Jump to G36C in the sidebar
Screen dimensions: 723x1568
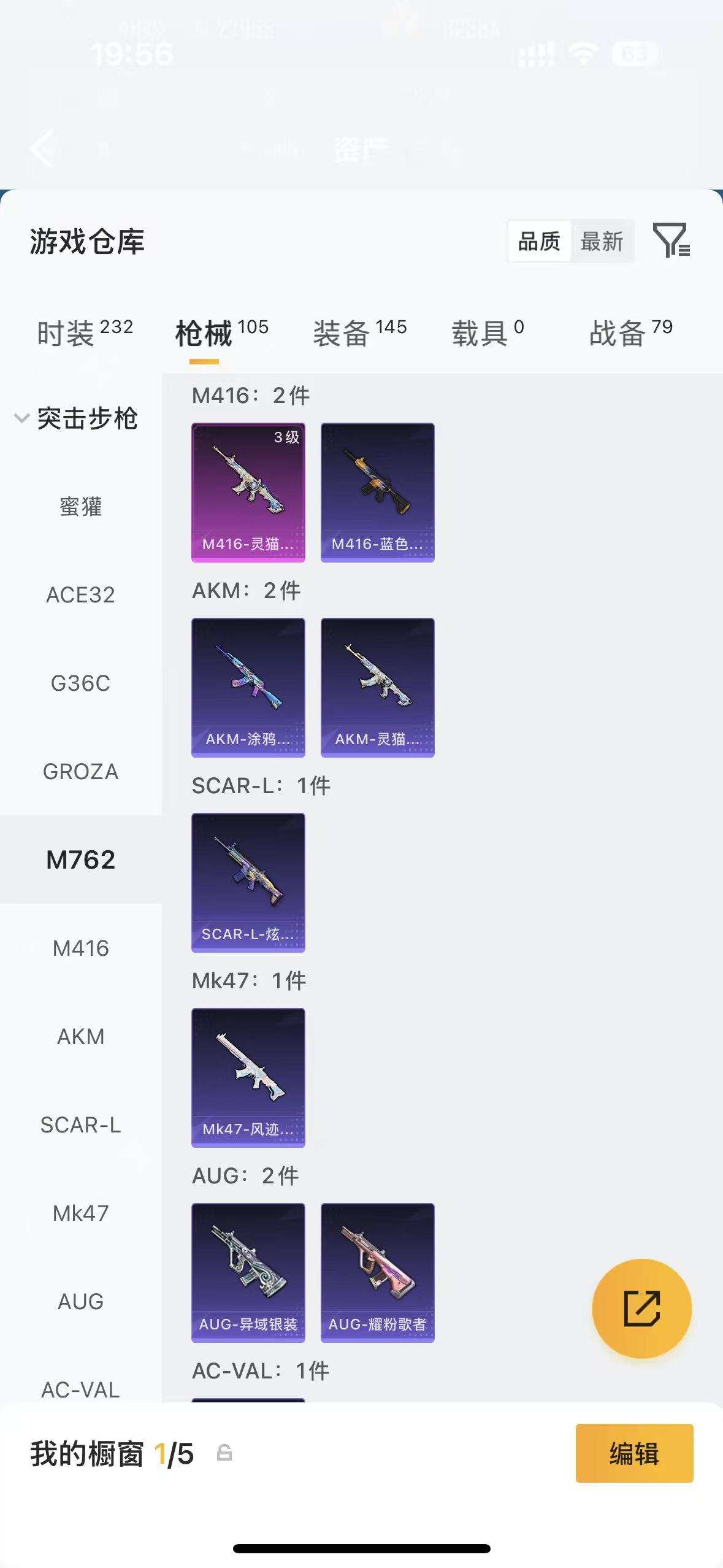pos(80,683)
